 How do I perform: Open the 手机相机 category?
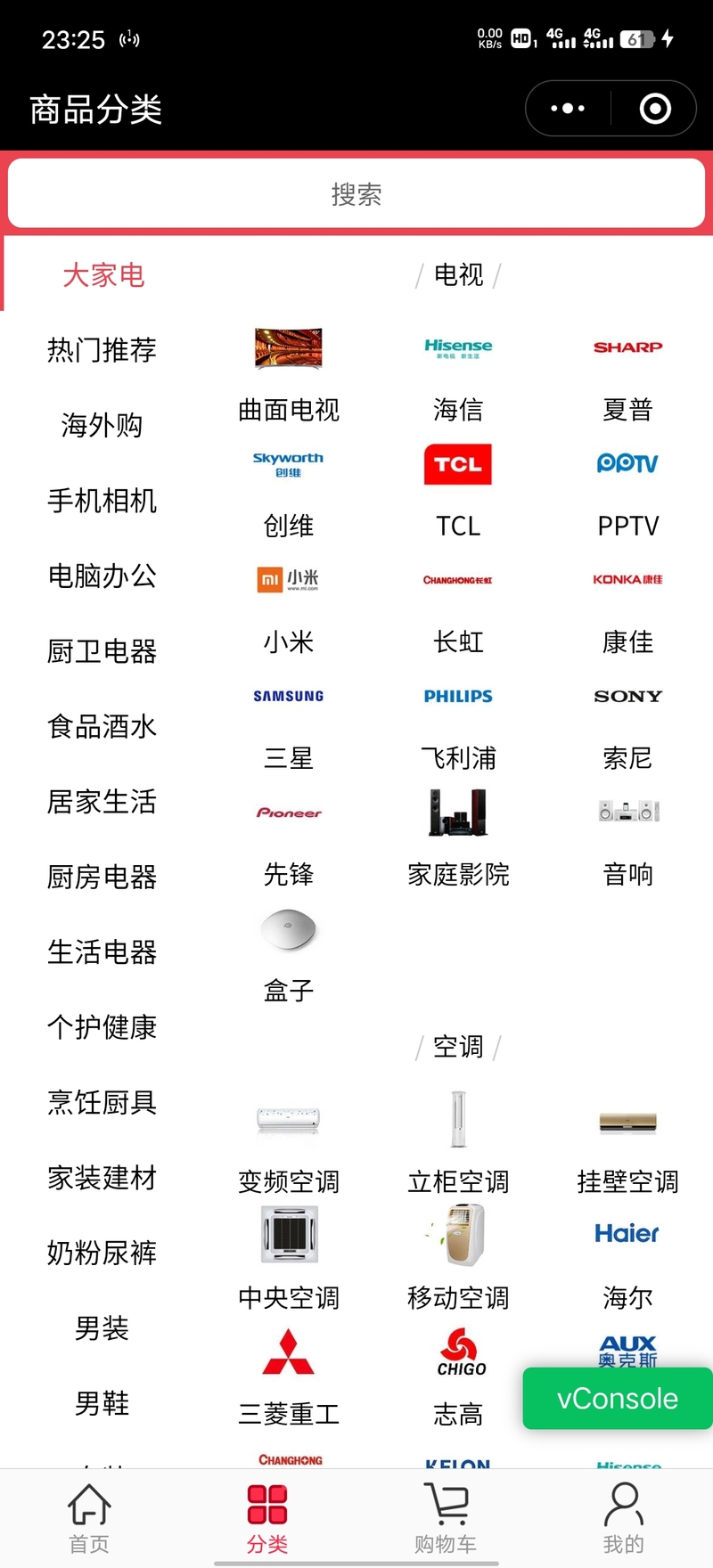pyautogui.click(x=102, y=501)
